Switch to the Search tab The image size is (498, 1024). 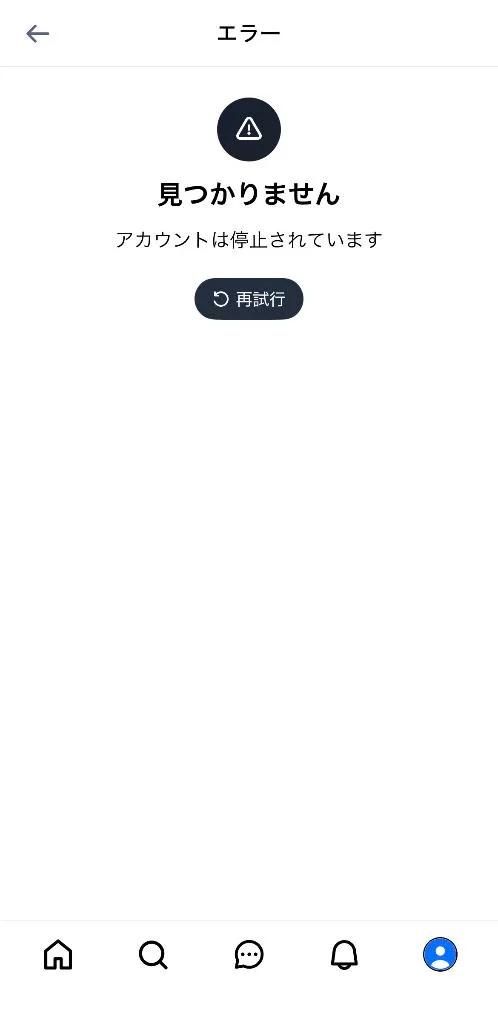tap(153, 955)
